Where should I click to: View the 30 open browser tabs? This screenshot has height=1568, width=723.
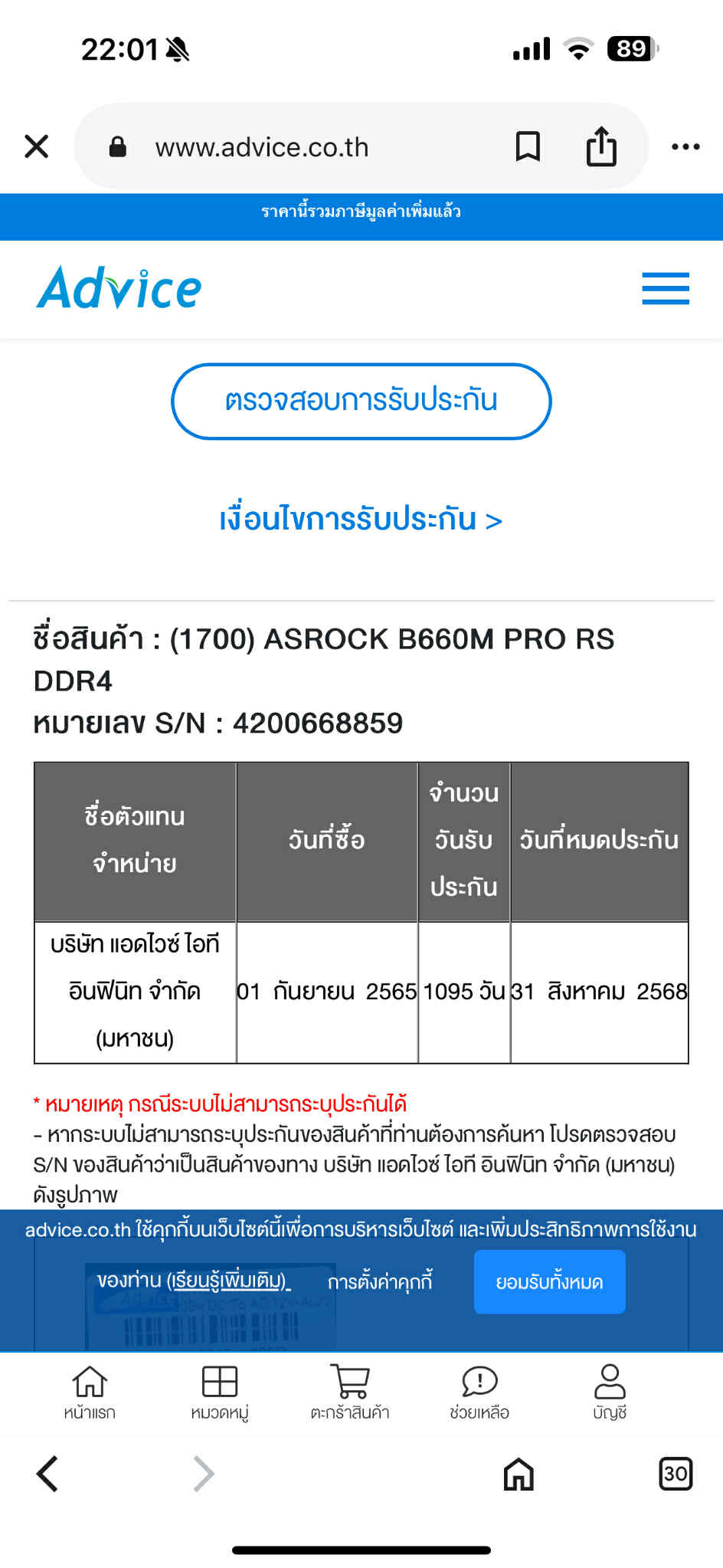tap(676, 1473)
